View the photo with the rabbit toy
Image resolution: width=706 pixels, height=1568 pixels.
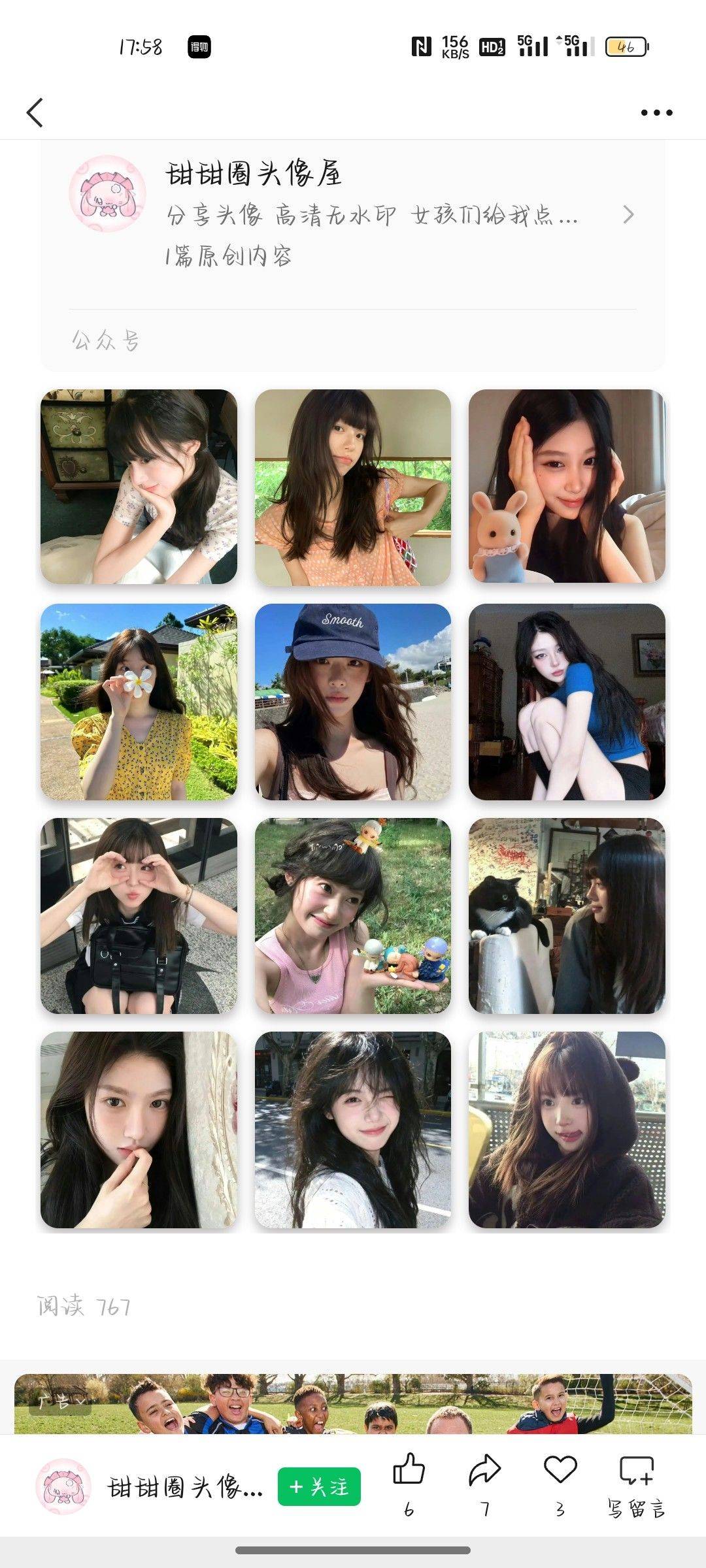[x=567, y=487]
